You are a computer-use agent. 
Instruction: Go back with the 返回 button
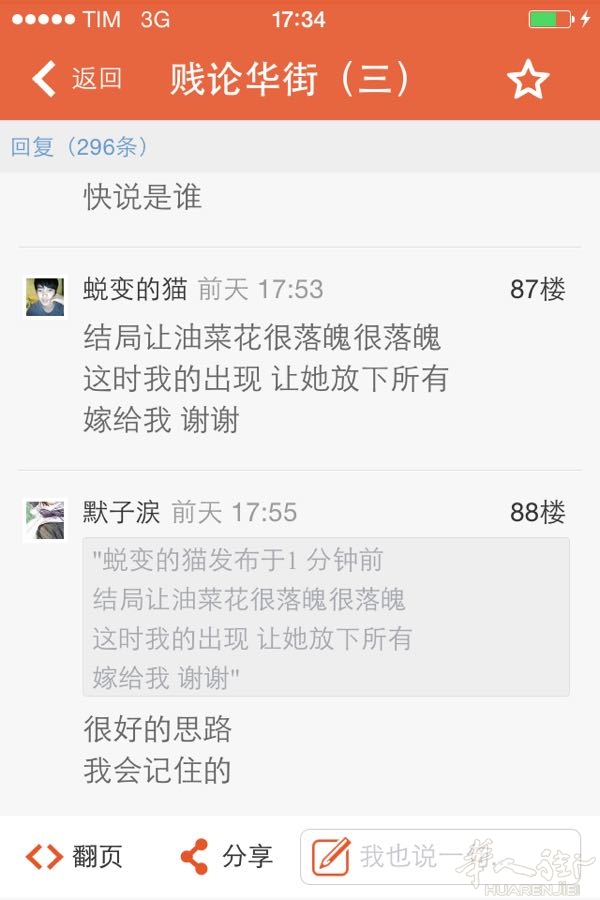76,78
